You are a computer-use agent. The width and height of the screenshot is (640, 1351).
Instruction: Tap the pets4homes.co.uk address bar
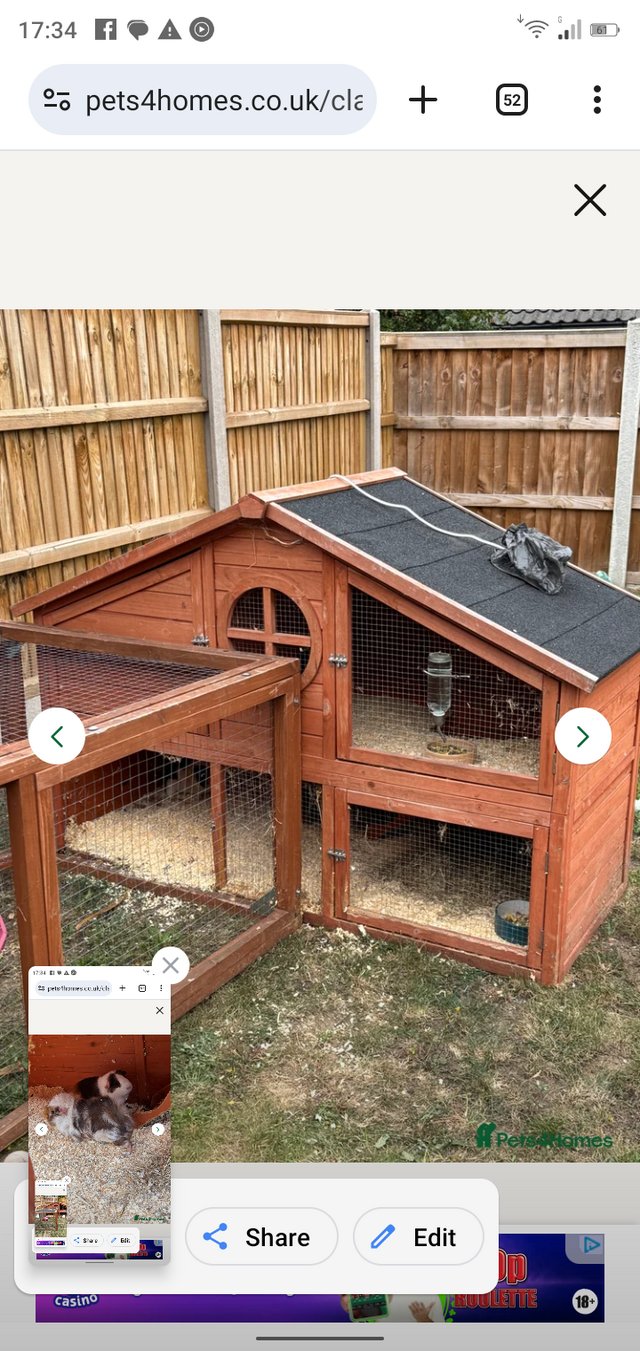(x=224, y=100)
